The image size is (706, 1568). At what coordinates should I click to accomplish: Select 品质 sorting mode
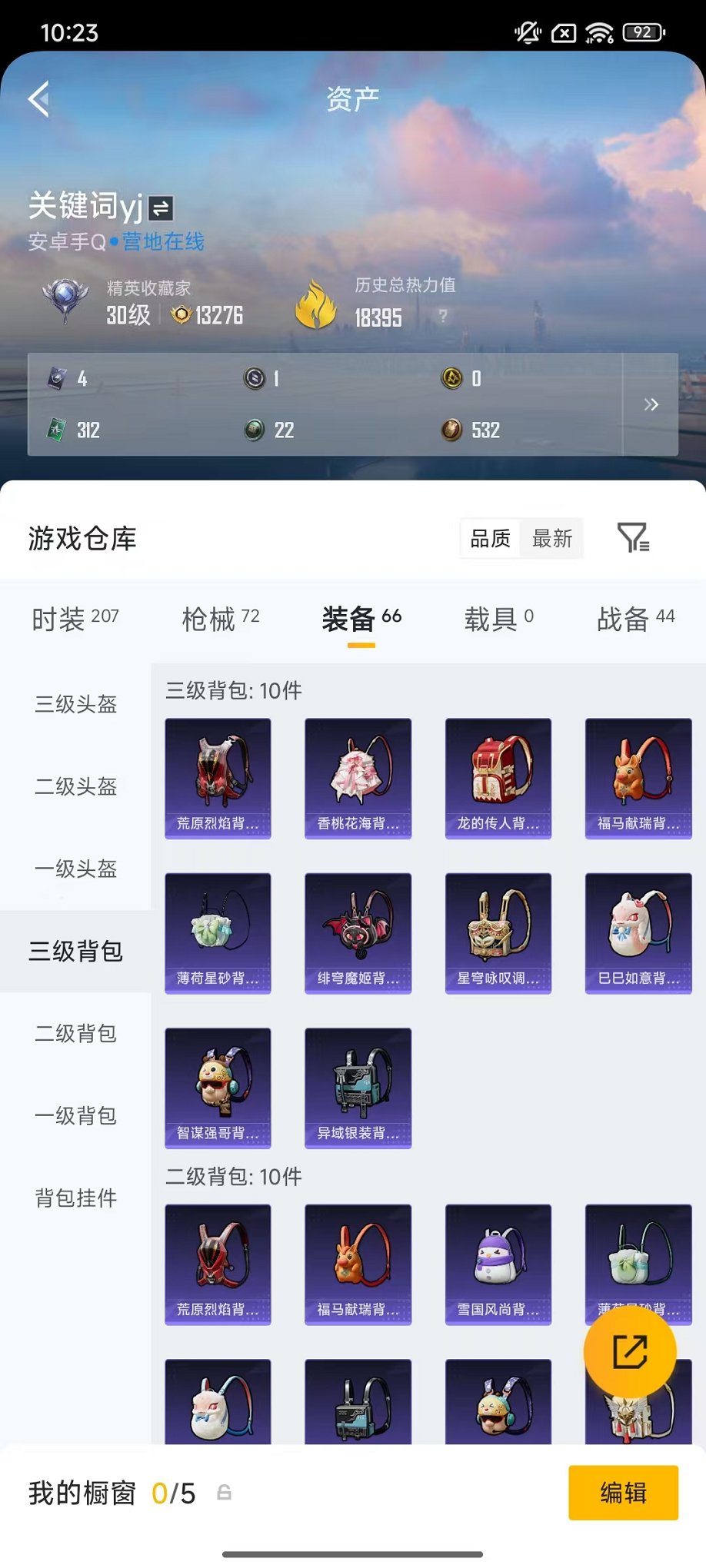pos(490,539)
